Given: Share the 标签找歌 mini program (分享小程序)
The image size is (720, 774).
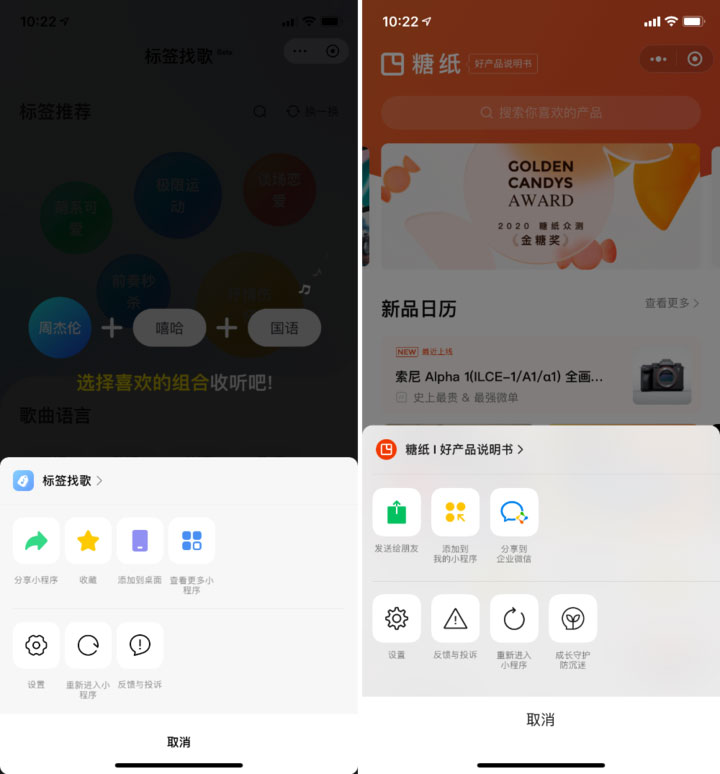Looking at the screenshot, I should click(x=36, y=541).
